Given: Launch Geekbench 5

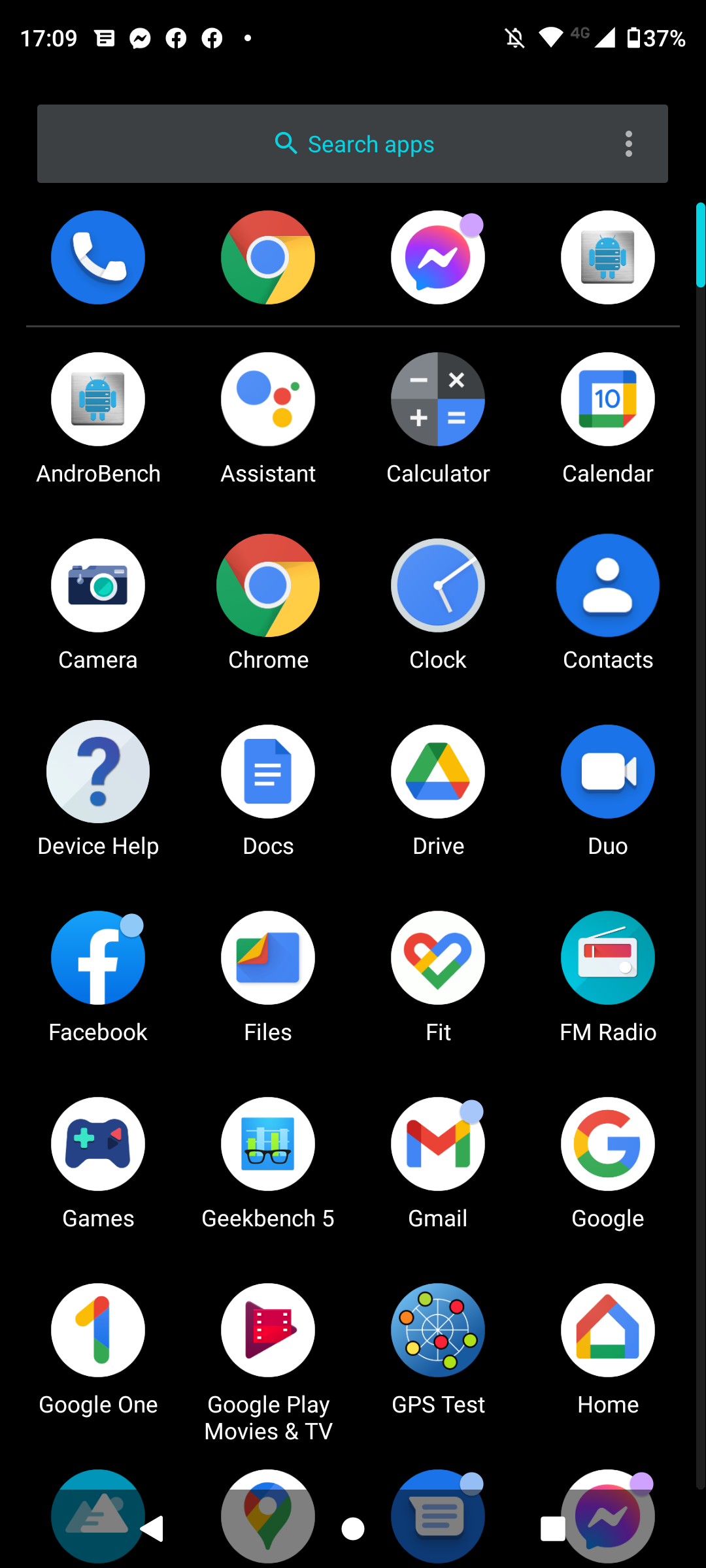Looking at the screenshot, I should click(268, 1144).
